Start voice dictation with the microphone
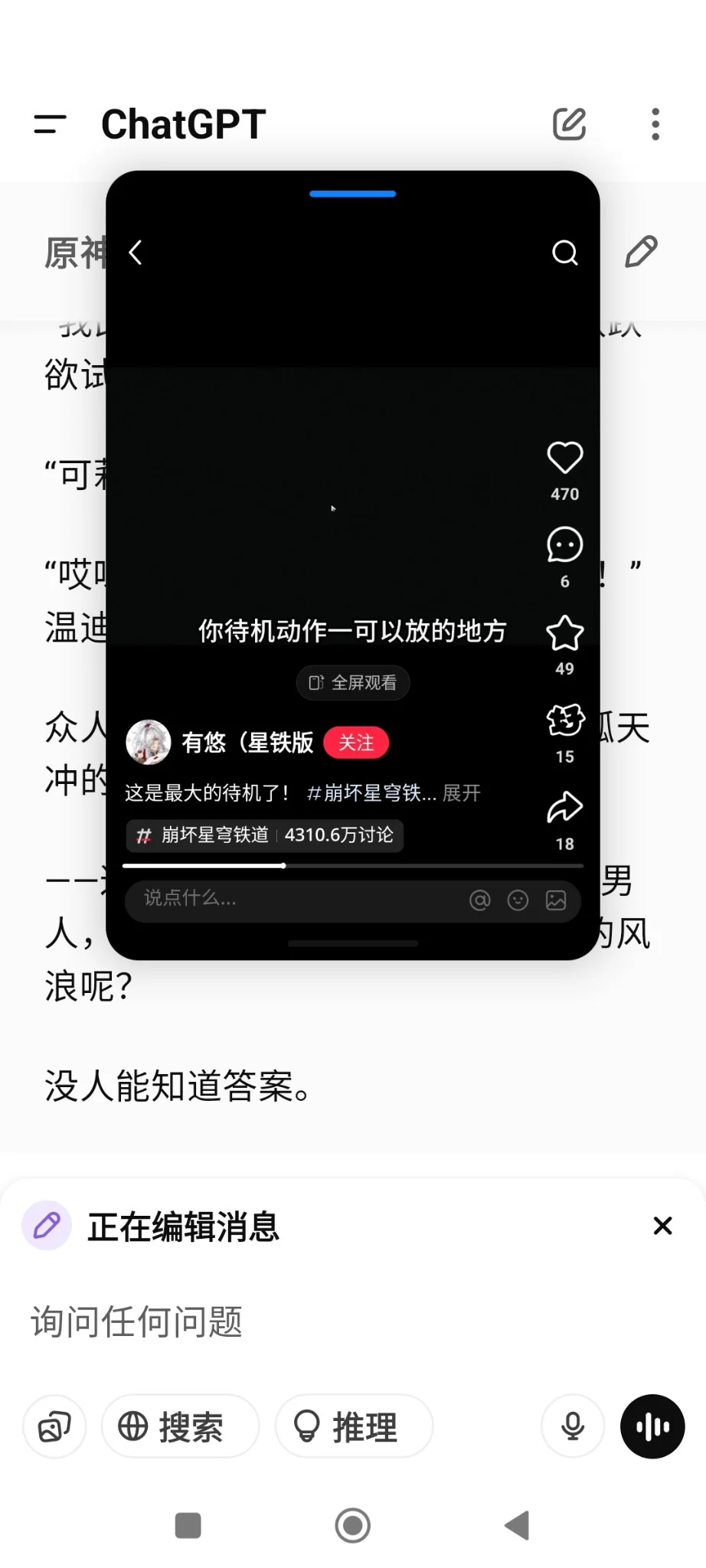The width and height of the screenshot is (706, 1568). pyautogui.click(x=573, y=1426)
